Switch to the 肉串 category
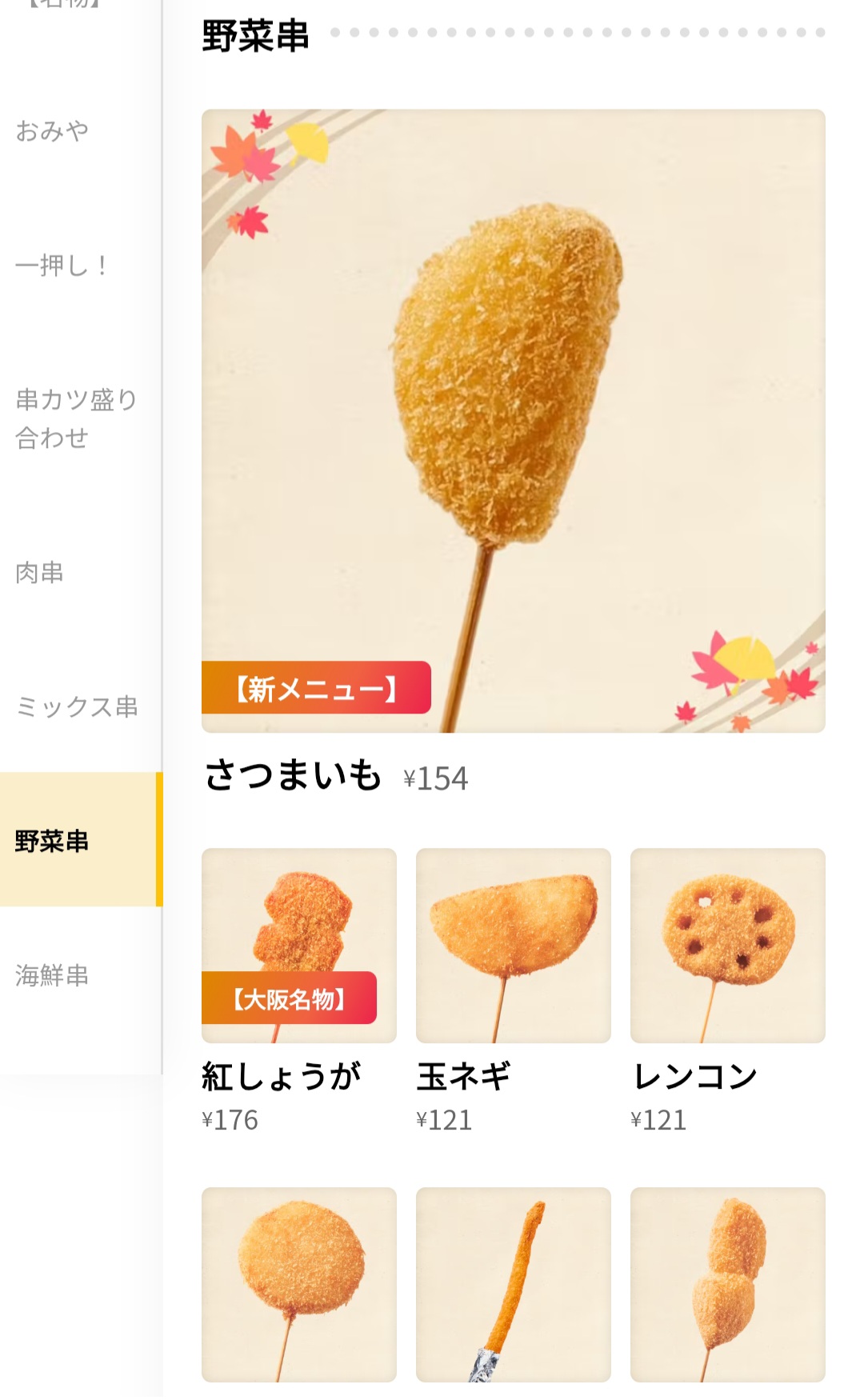 tap(40, 570)
